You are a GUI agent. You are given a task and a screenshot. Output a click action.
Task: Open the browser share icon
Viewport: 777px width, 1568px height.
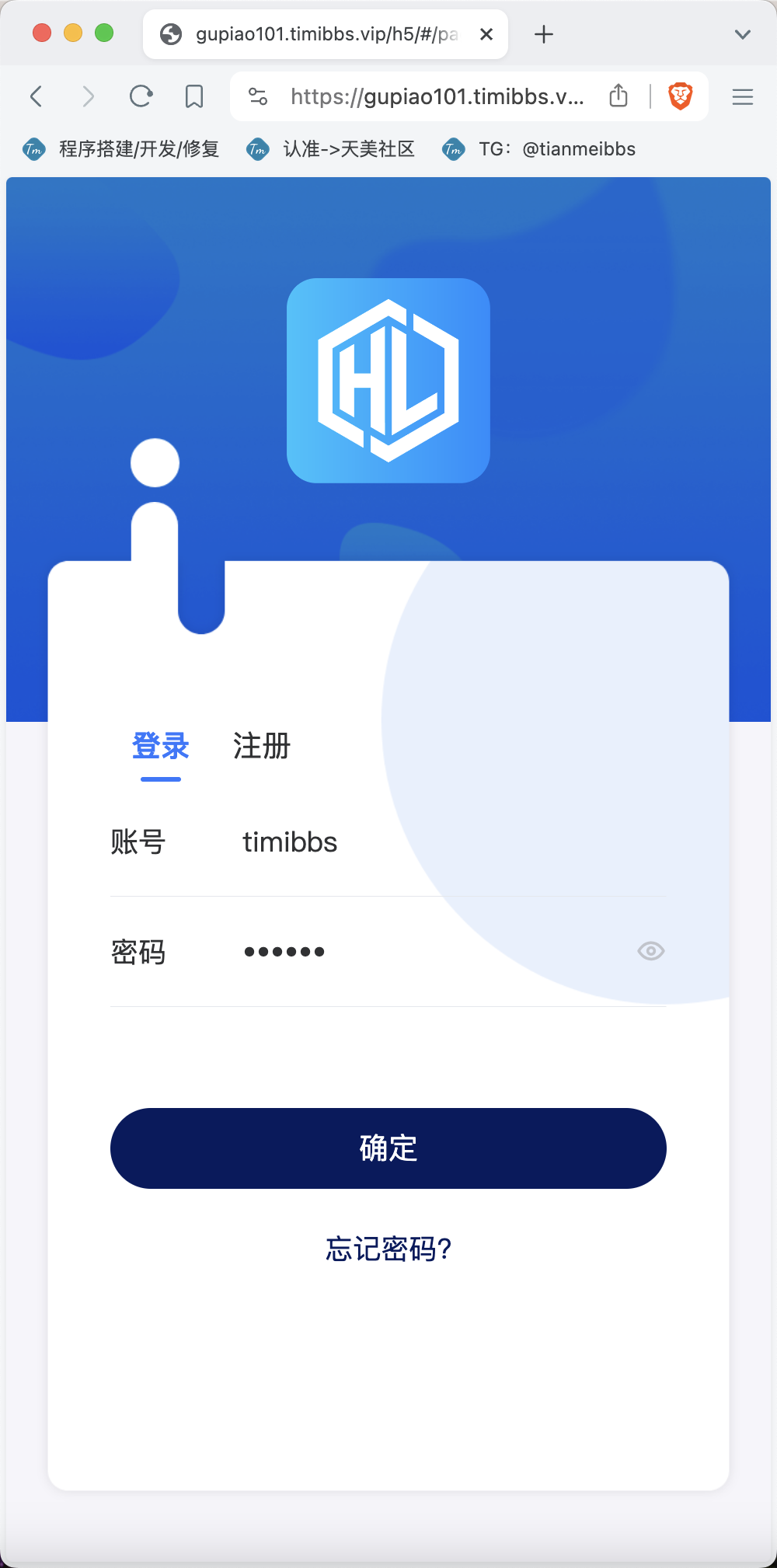[x=618, y=96]
